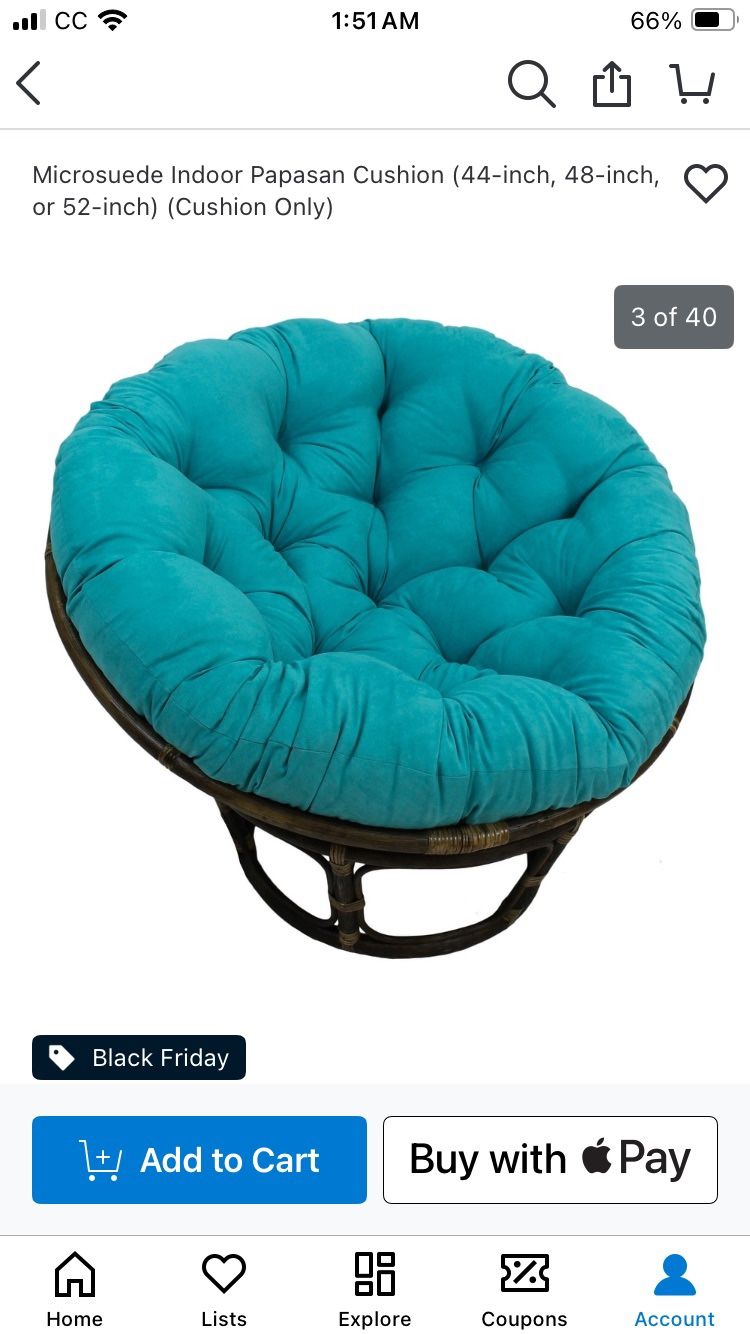Viewport: 750px width, 1334px height.
Task: Save the cushion with the heart icon
Action: click(x=705, y=184)
